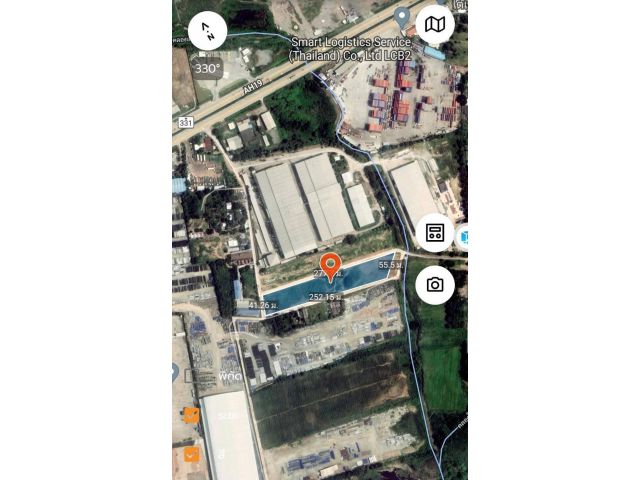Tap the compass to reset map orientation
Screen dimensions: 640x480
coord(207,30)
